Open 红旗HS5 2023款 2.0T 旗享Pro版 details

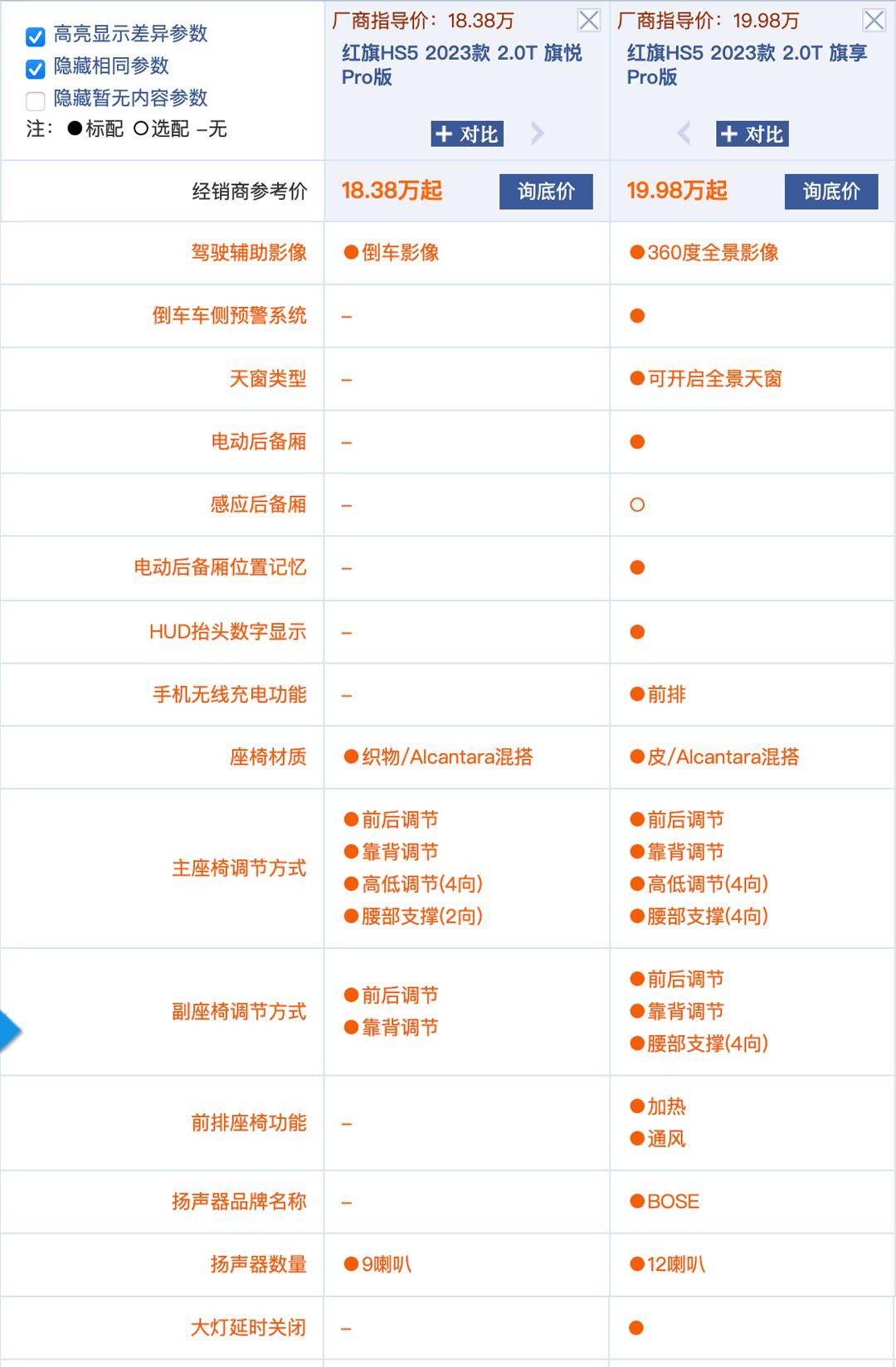pyautogui.click(x=747, y=65)
